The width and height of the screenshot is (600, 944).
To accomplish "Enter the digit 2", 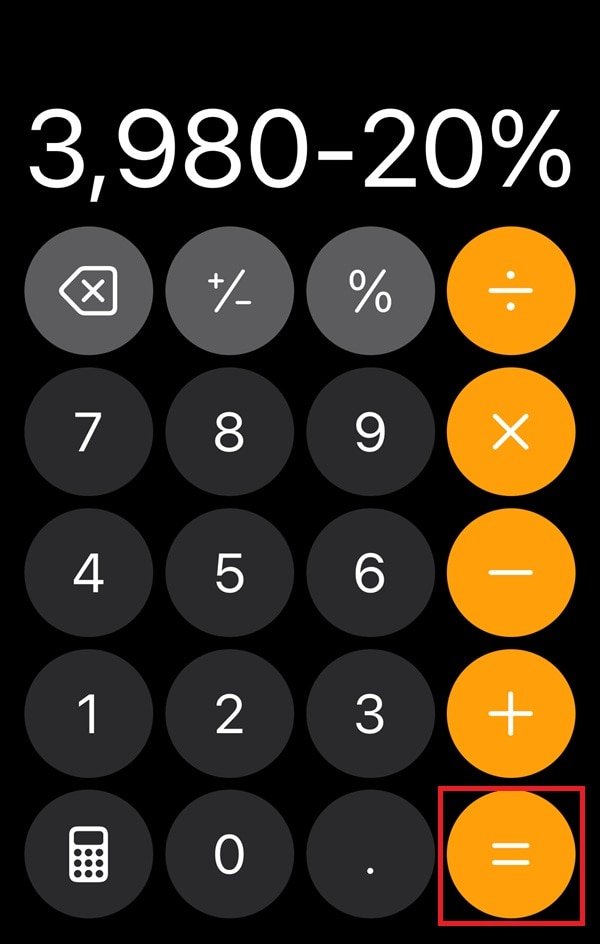I will click(229, 714).
